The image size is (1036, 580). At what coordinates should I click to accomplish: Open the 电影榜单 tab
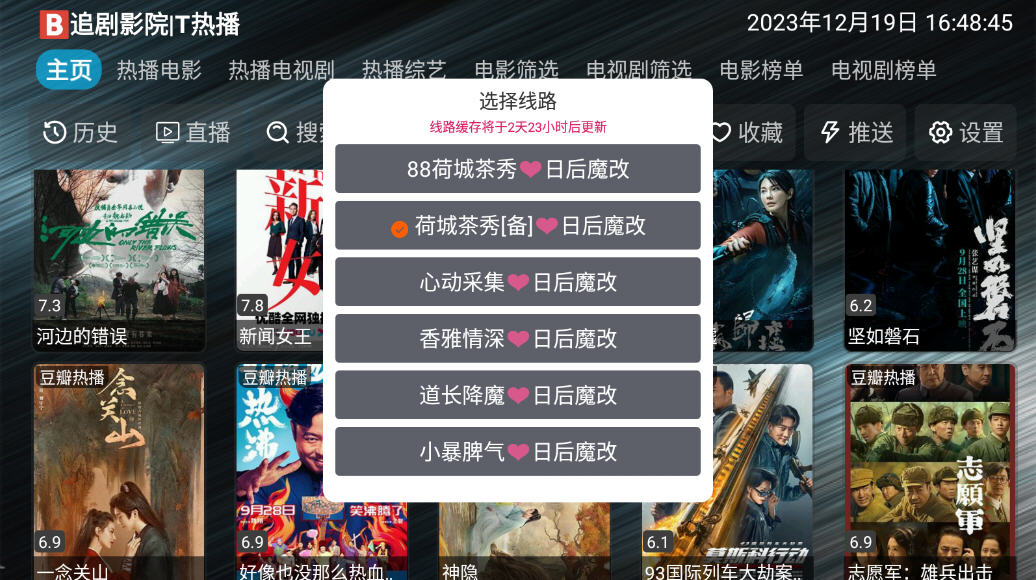pyautogui.click(x=761, y=70)
